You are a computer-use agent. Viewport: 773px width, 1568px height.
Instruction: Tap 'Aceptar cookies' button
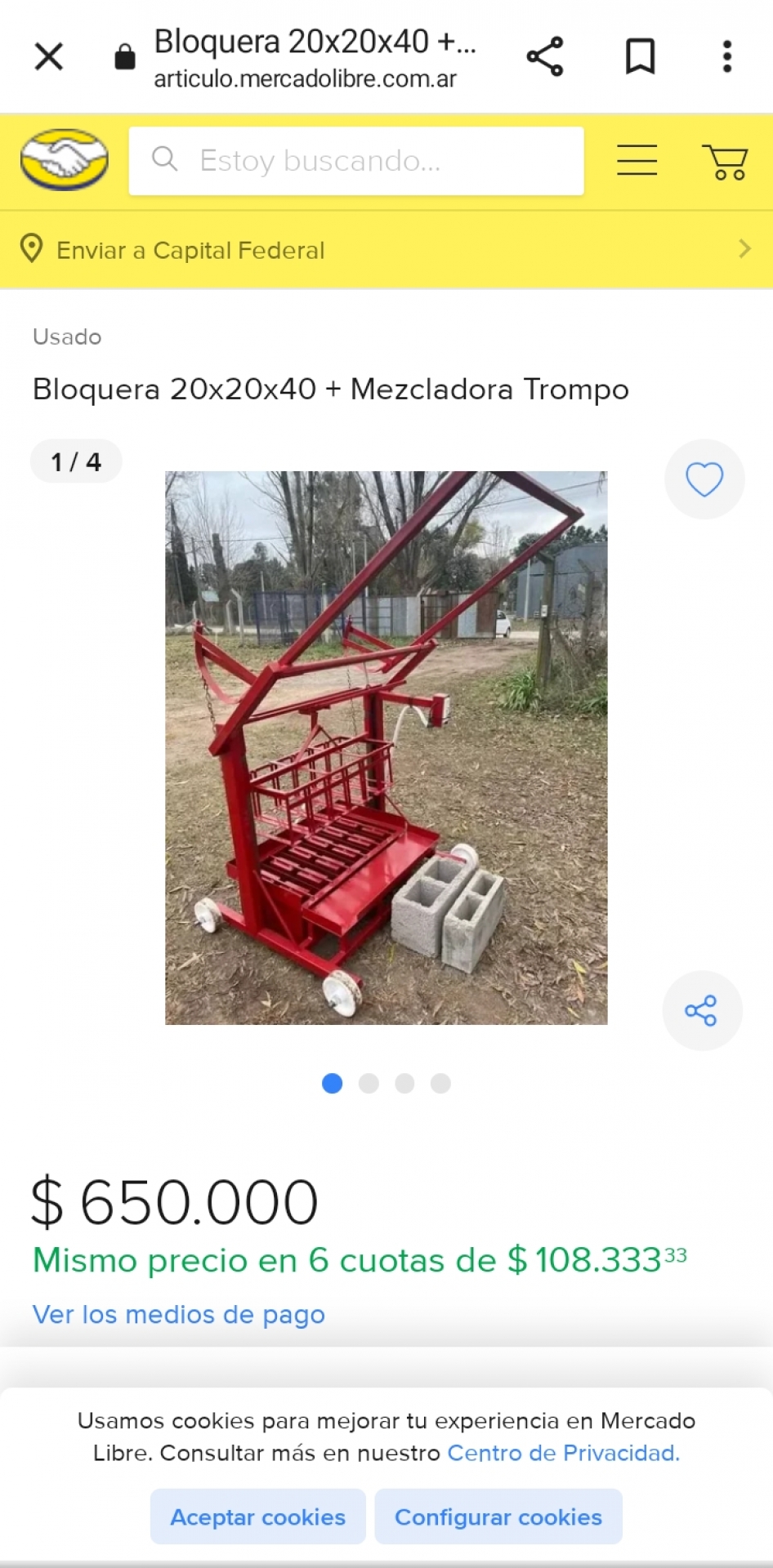[257, 1517]
